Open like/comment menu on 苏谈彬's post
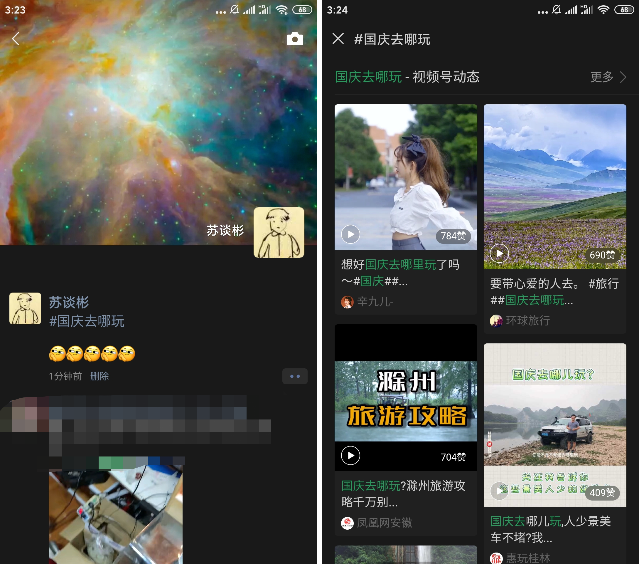The image size is (639, 564). click(294, 376)
